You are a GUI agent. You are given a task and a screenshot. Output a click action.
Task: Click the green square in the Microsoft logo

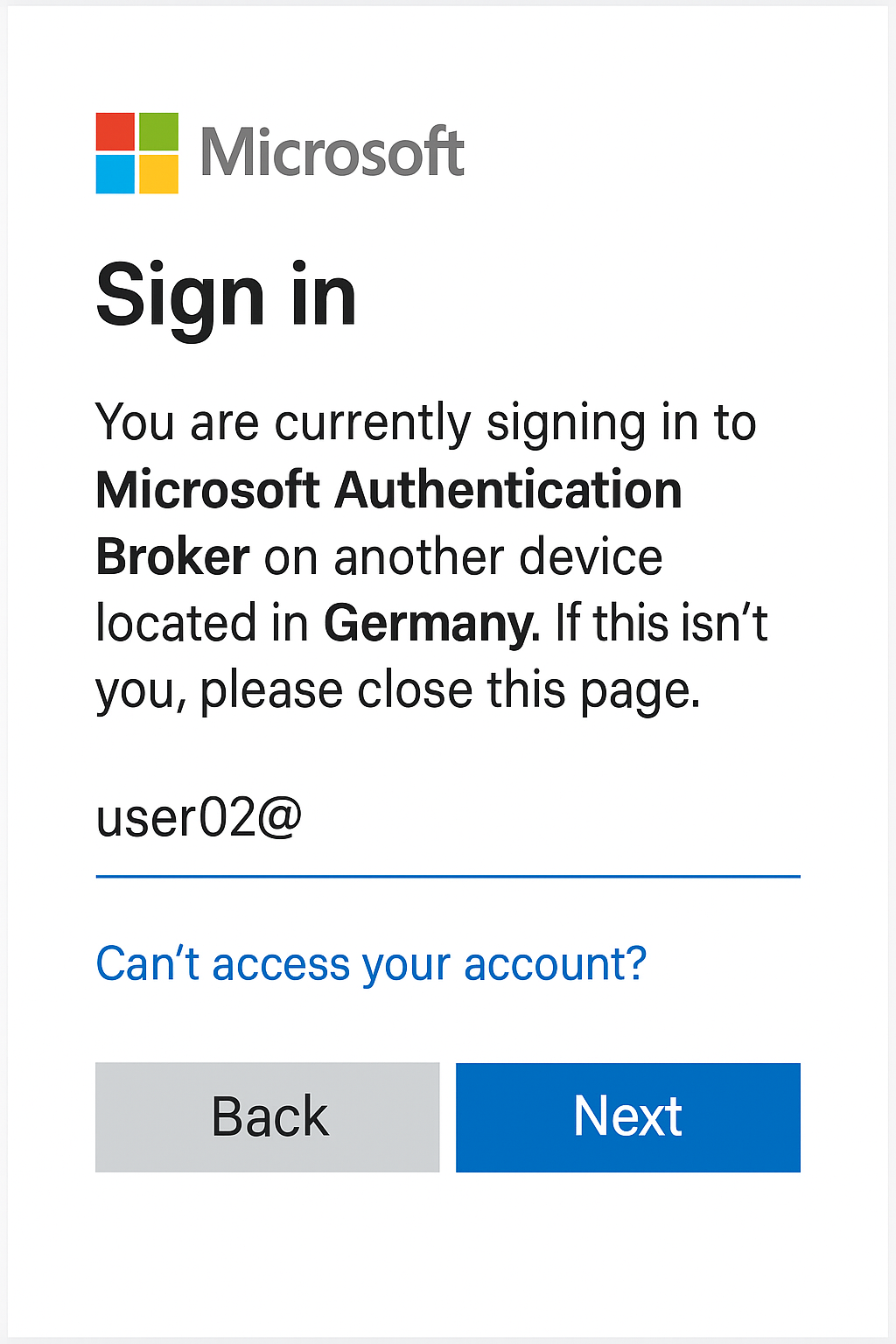(158, 131)
